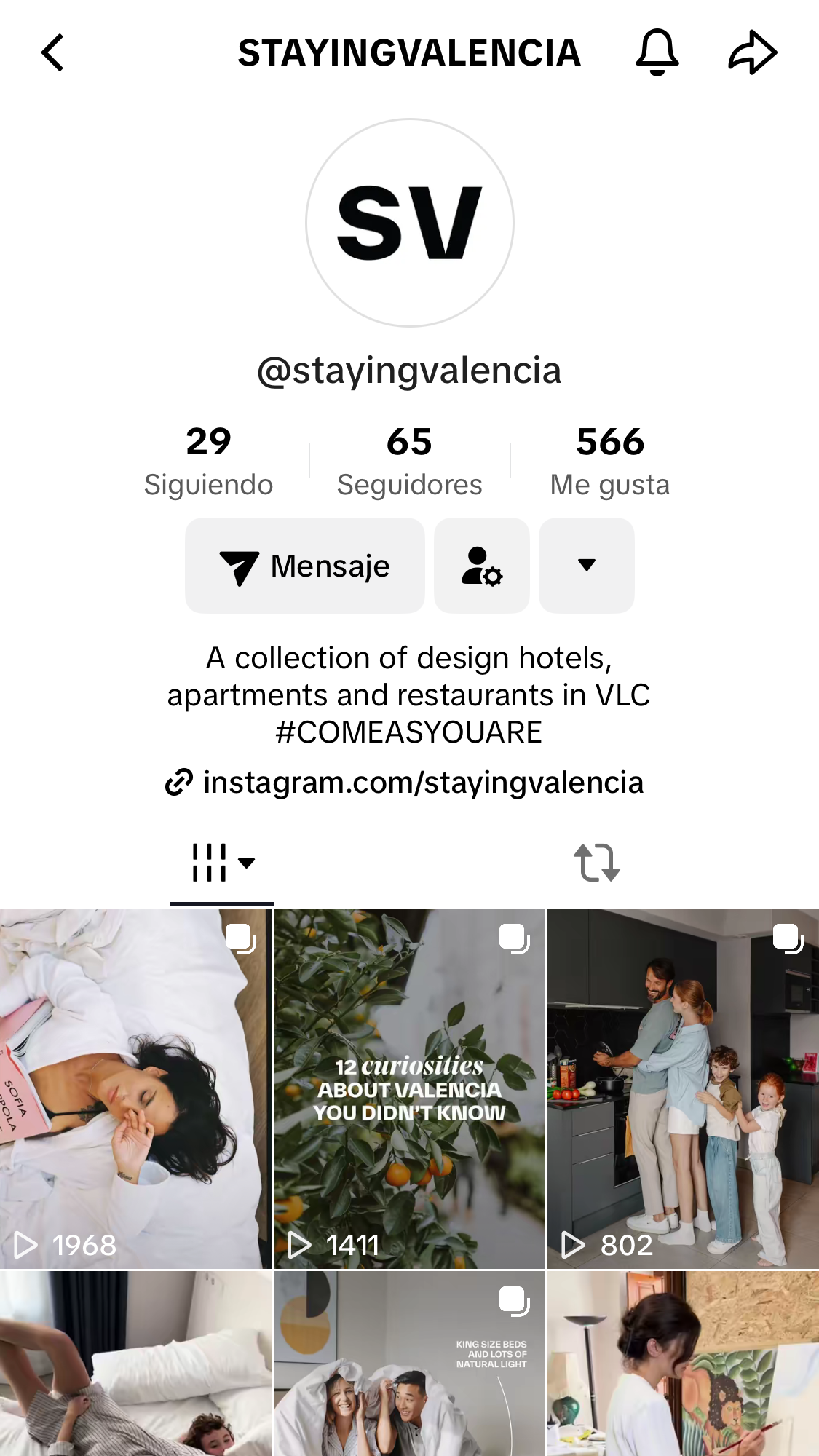This screenshot has width=819, height=1456.
Task: Open the video with 1968 views
Action: pos(135,1088)
